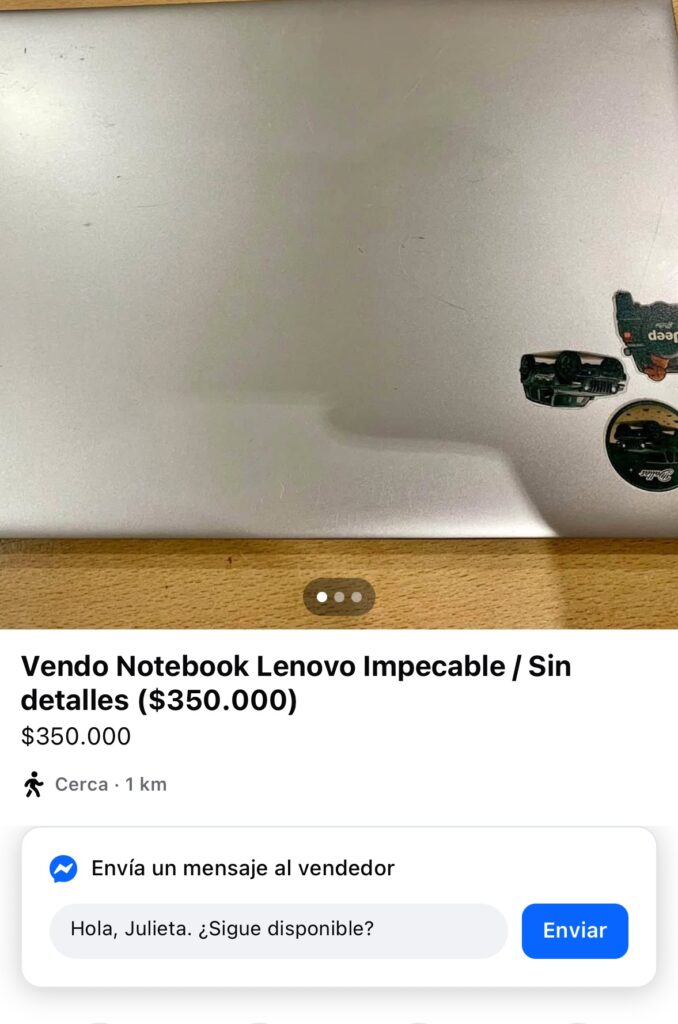Tap the photo carousel page indicator dots

pyautogui.click(x=339, y=597)
